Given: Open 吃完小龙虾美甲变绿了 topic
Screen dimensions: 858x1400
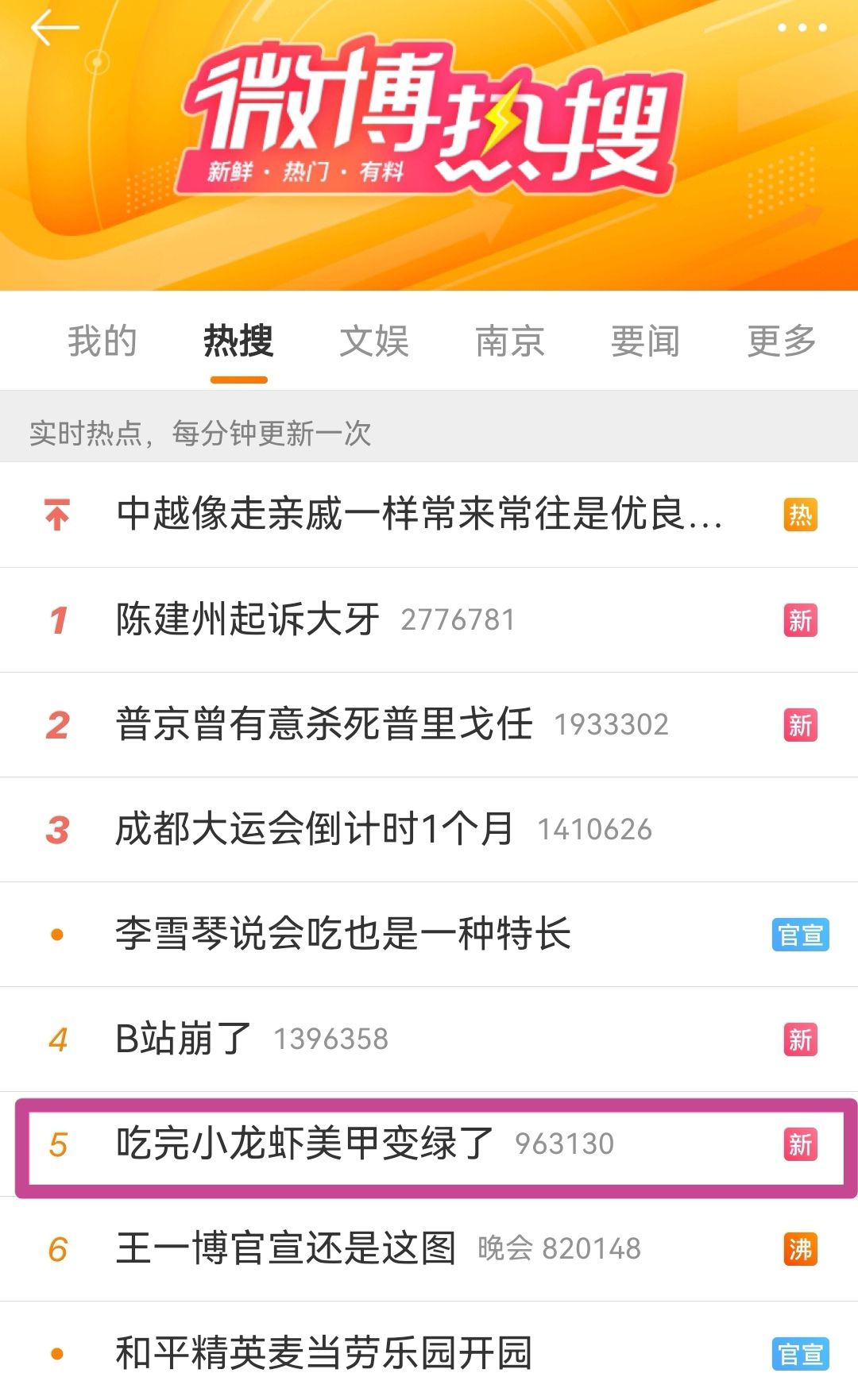Looking at the screenshot, I should click(x=305, y=1144).
